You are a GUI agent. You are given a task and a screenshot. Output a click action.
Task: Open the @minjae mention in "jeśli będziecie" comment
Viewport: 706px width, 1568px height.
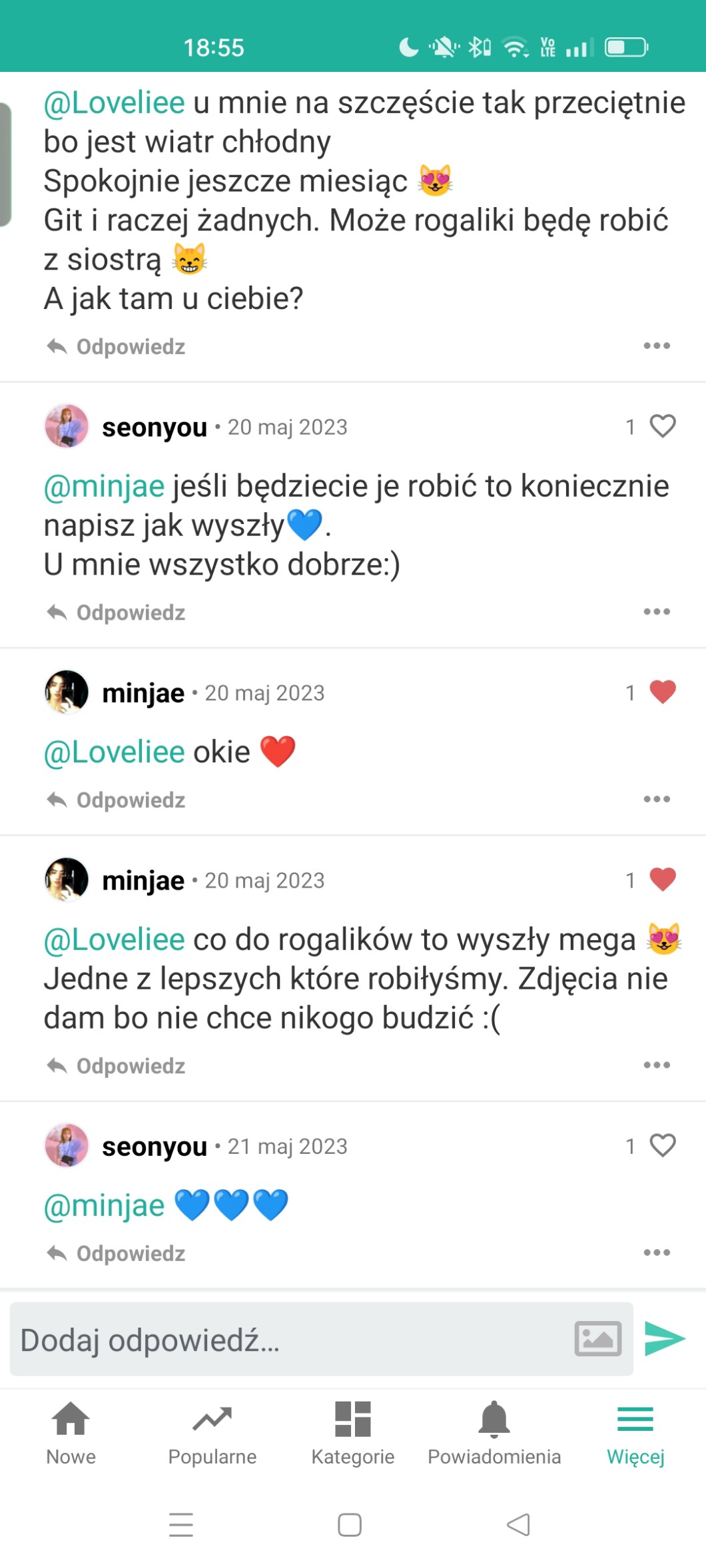tap(104, 486)
